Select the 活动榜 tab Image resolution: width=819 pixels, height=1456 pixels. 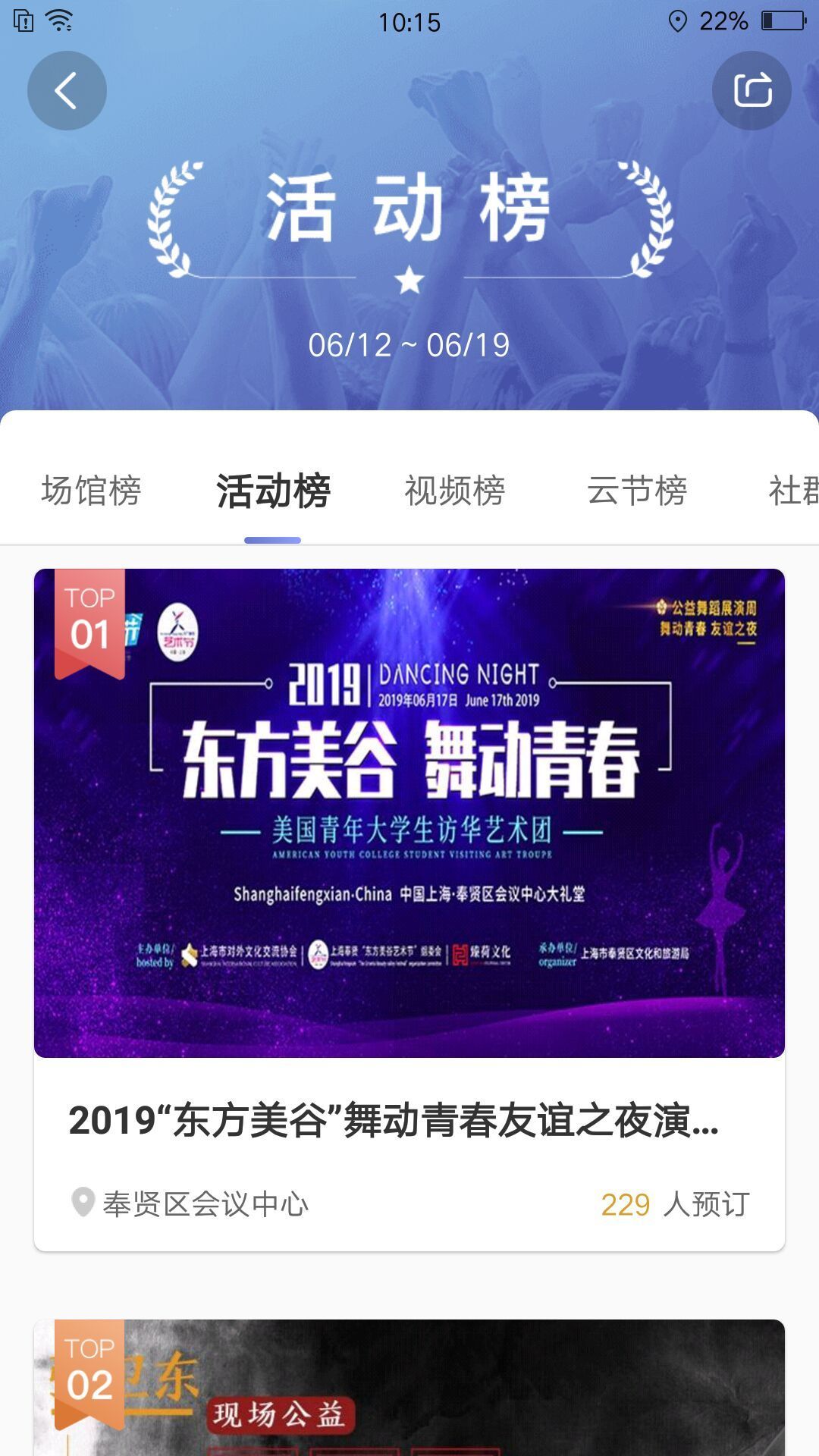click(273, 491)
